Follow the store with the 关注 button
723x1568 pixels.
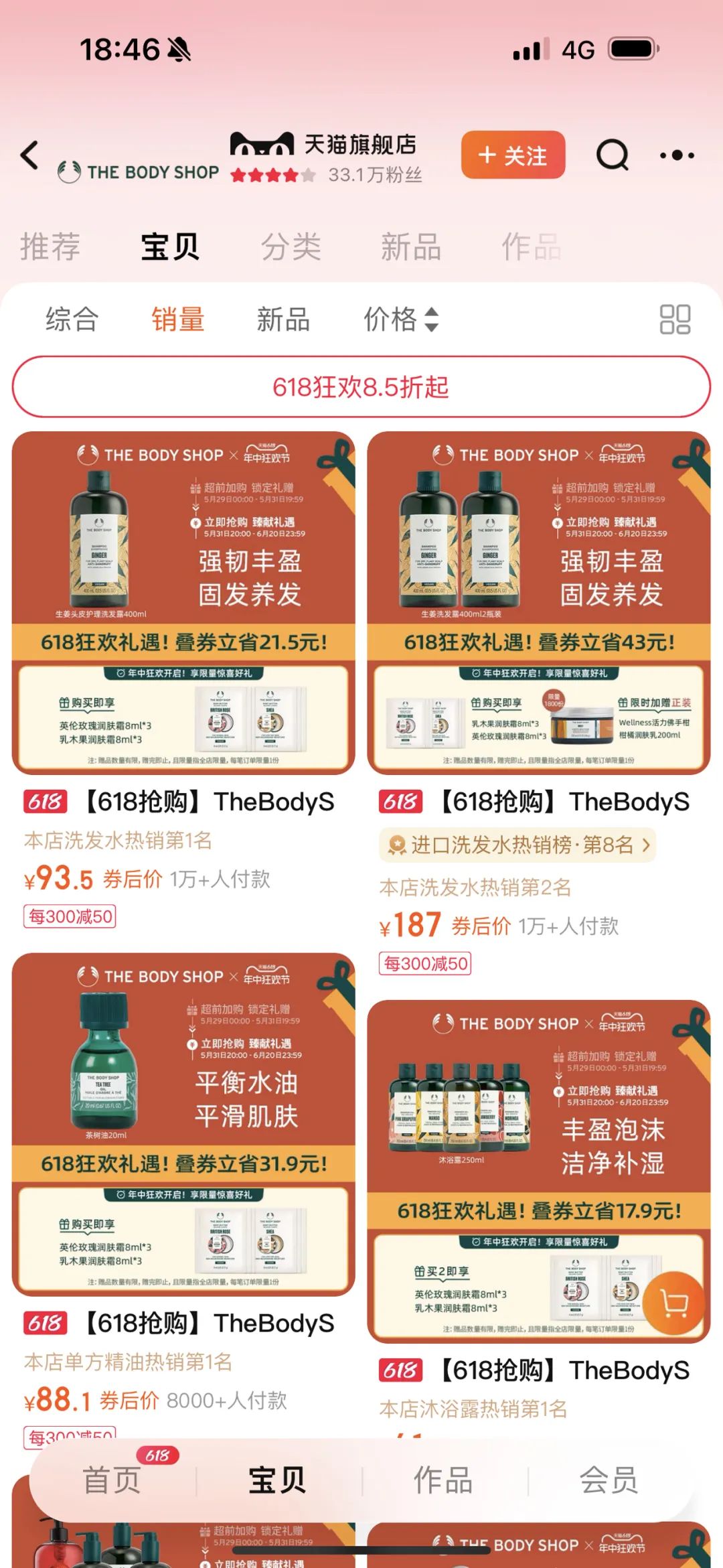click(513, 155)
